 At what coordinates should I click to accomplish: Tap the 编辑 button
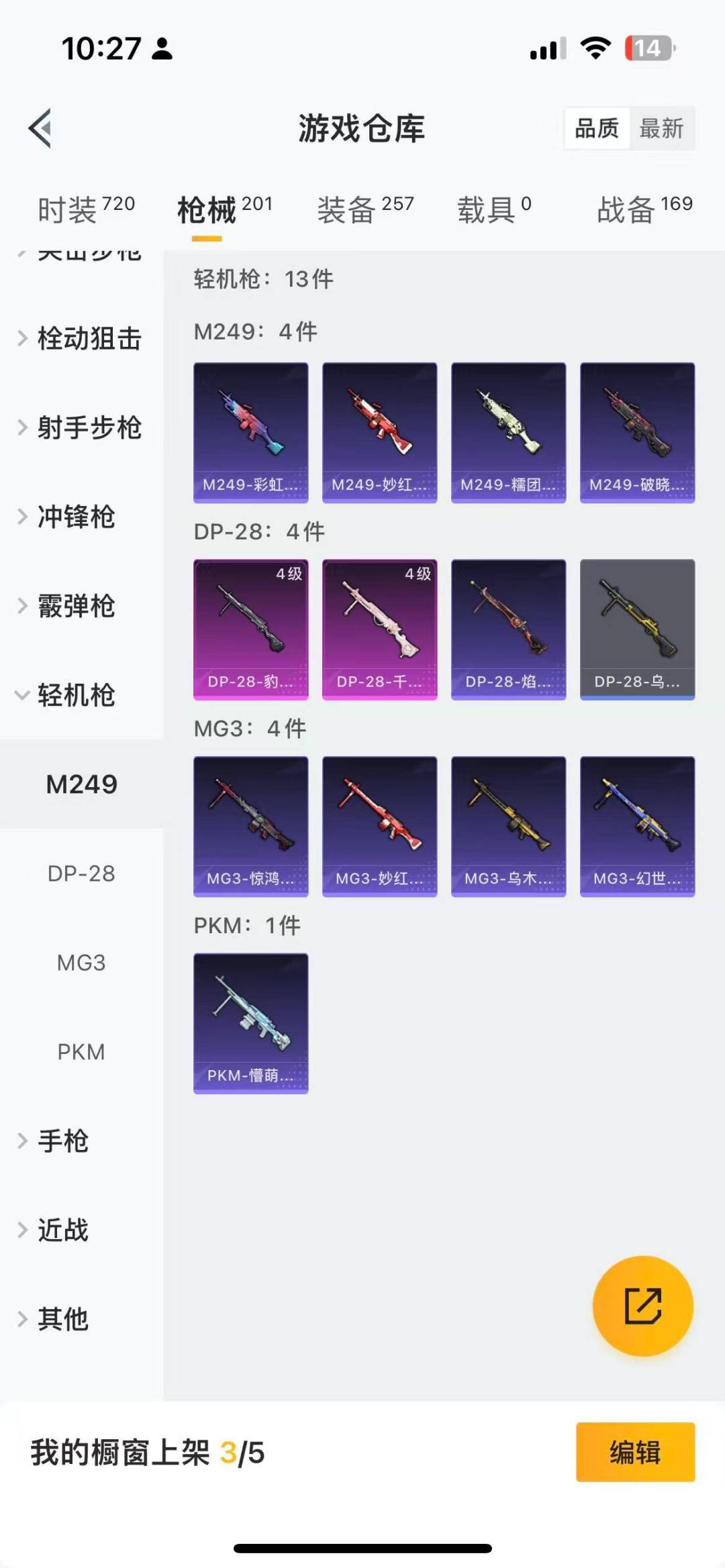635,1452
